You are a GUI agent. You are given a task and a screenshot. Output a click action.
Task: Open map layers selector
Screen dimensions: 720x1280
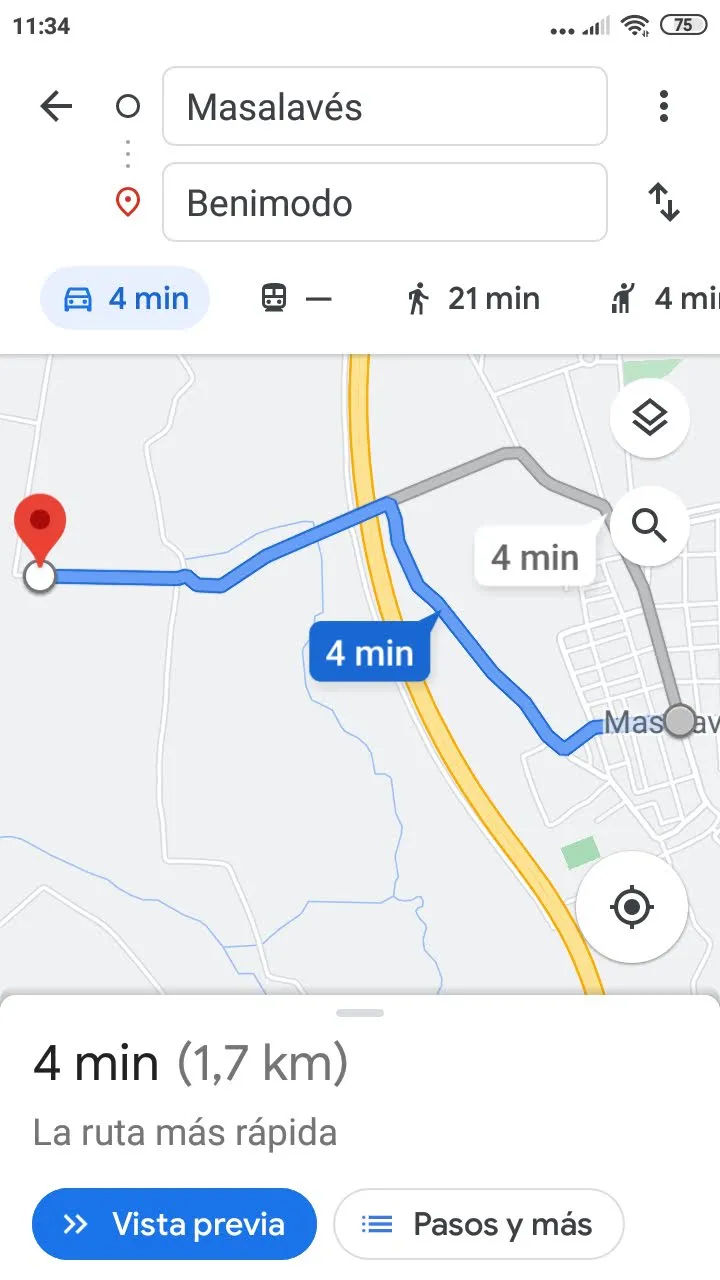point(650,418)
